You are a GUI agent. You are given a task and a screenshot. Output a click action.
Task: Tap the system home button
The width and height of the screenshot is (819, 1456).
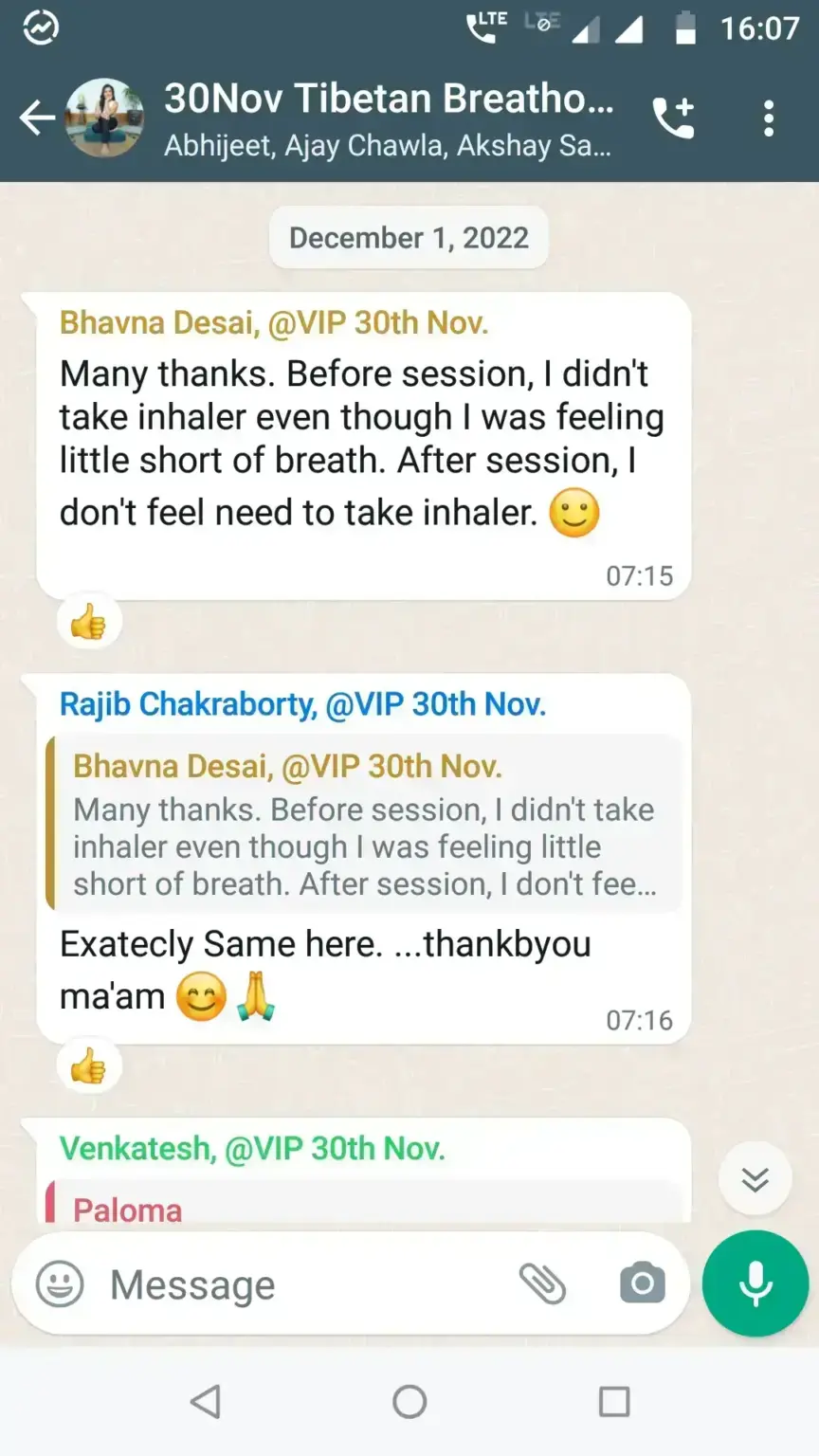[409, 1401]
